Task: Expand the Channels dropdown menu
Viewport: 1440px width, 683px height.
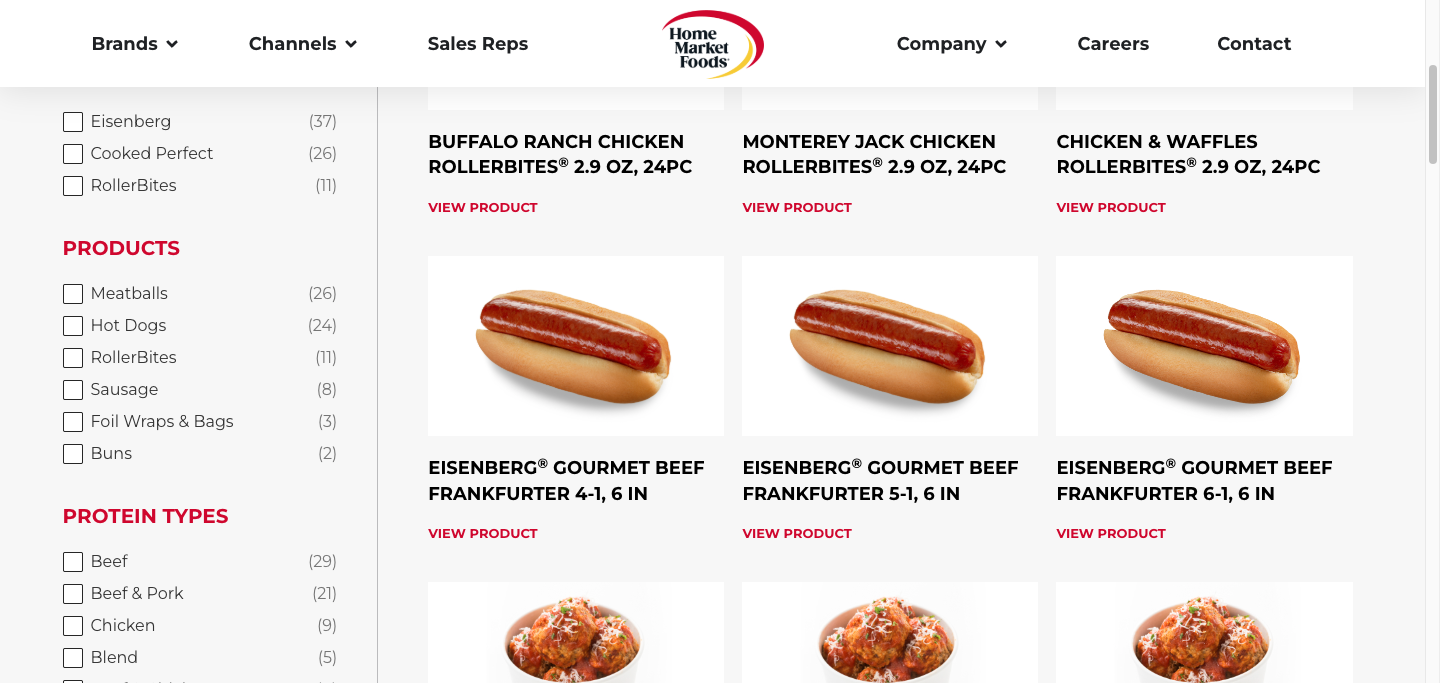Action: [302, 44]
